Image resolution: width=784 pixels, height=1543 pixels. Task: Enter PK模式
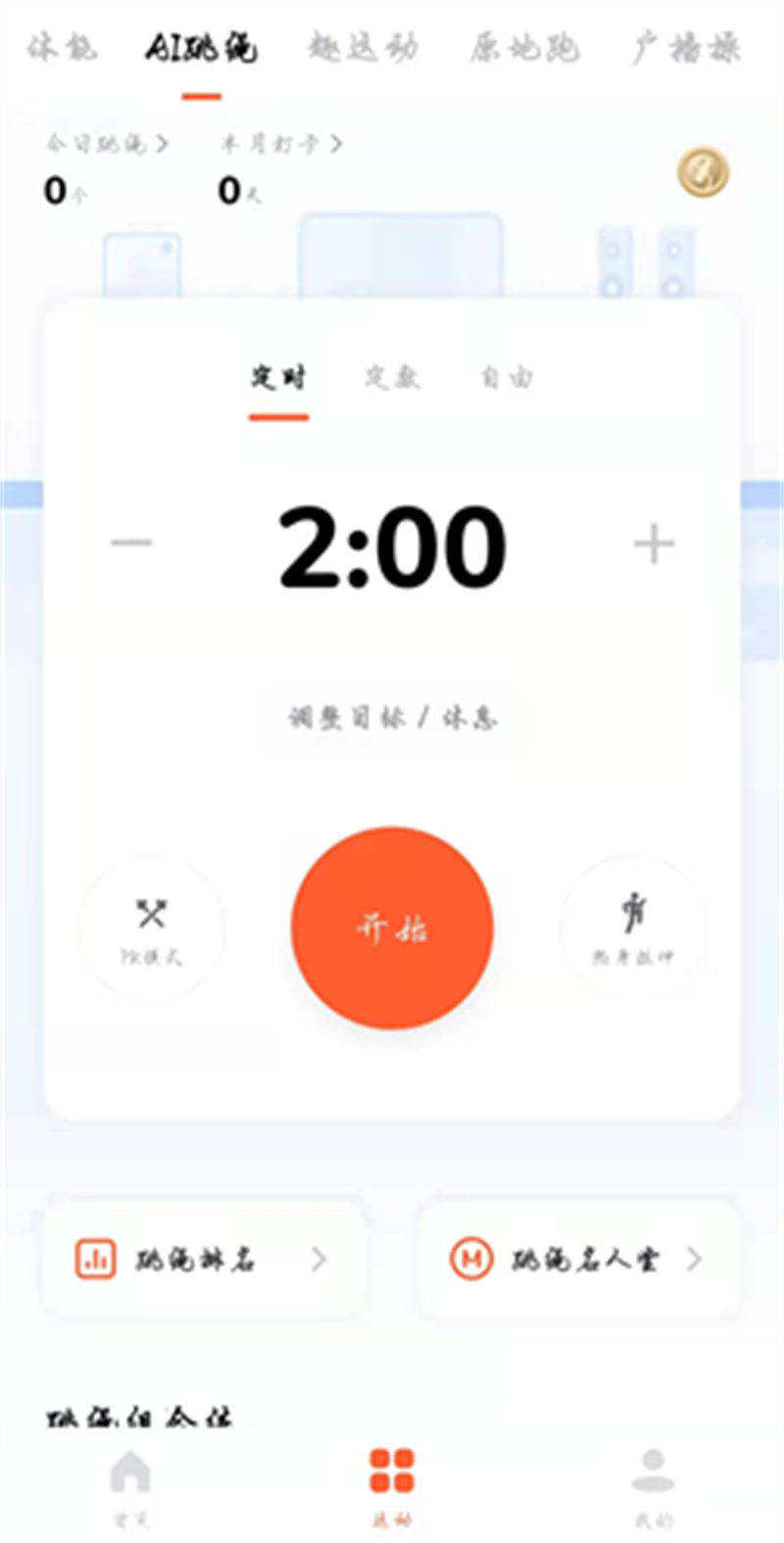pos(151,927)
